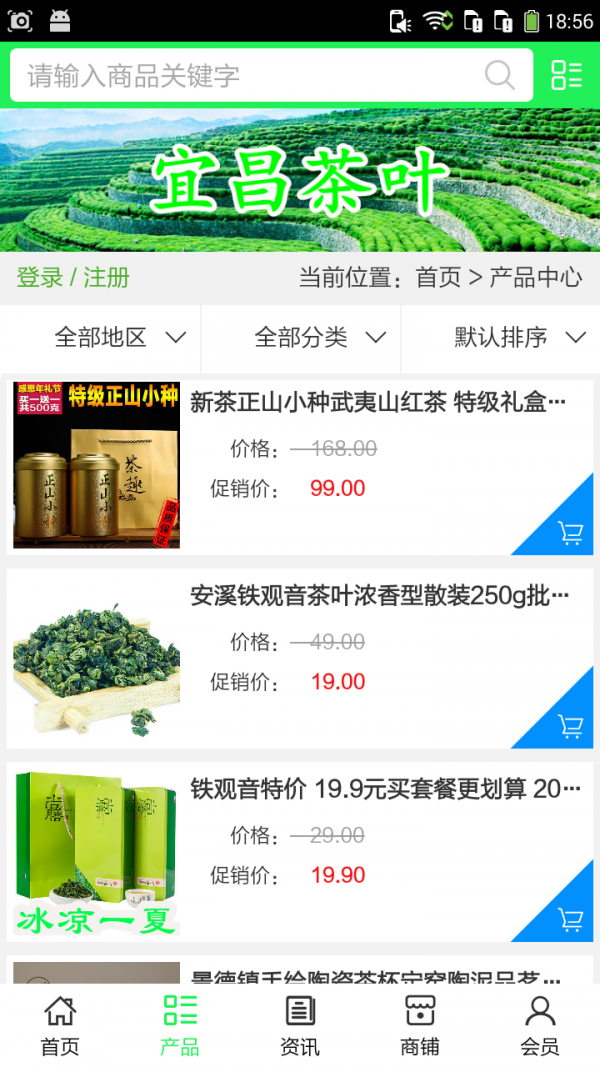The image size is (600, 1067).
Task: Add 正山小种 tea to cart
Action: [570, 533]
